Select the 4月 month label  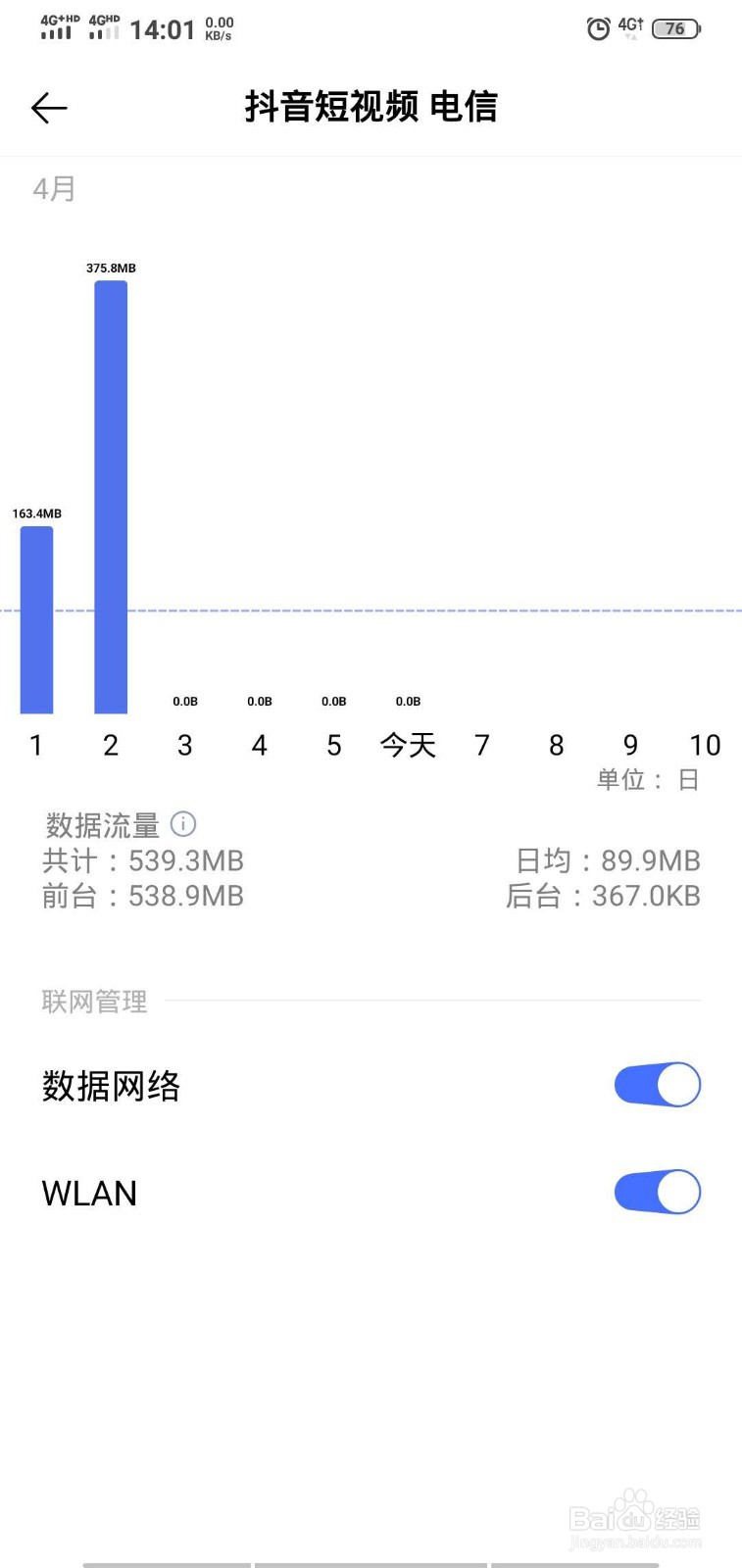coord(56,188)
